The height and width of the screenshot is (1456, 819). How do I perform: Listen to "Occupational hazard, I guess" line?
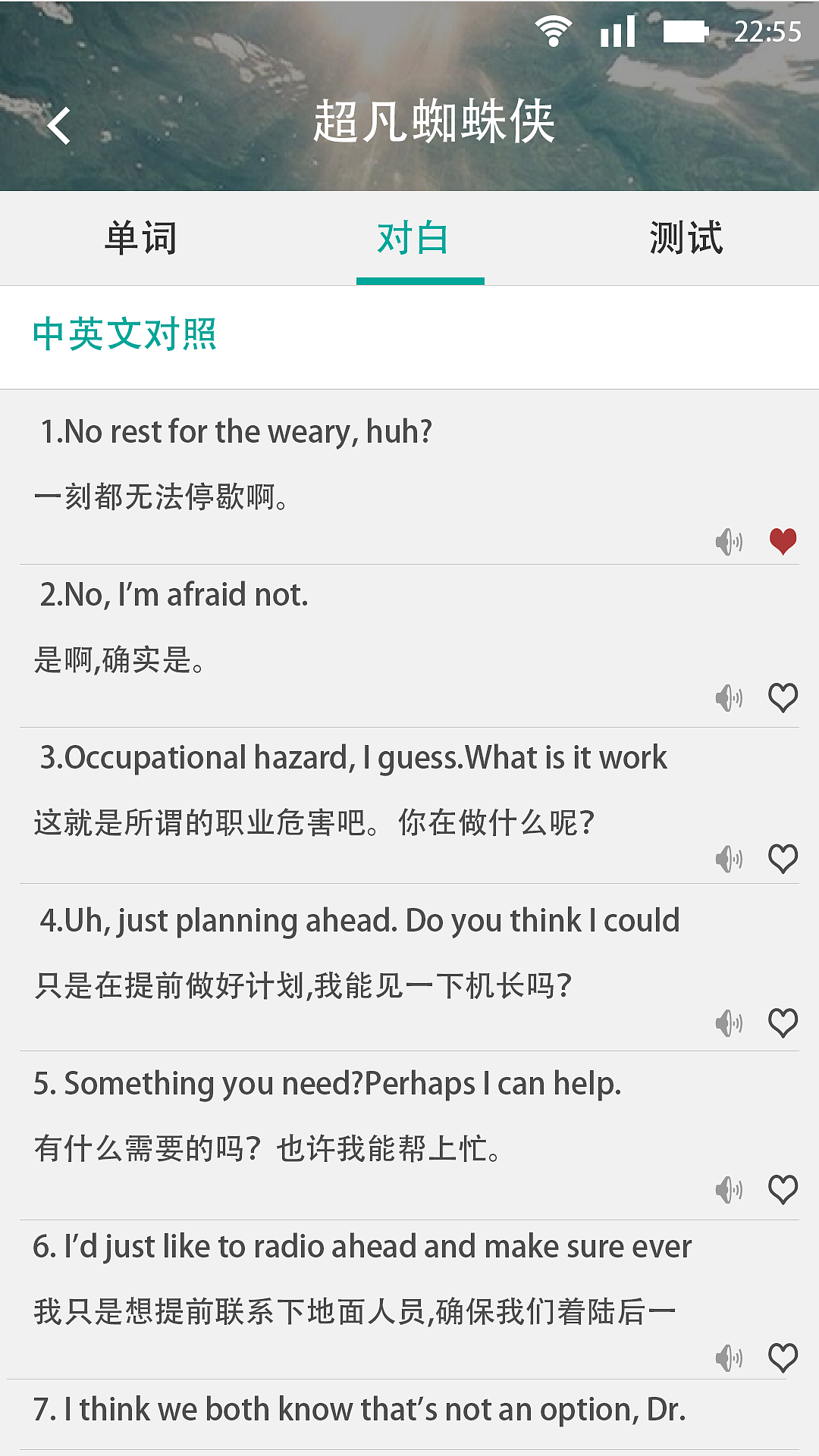[x=729, y=859]
